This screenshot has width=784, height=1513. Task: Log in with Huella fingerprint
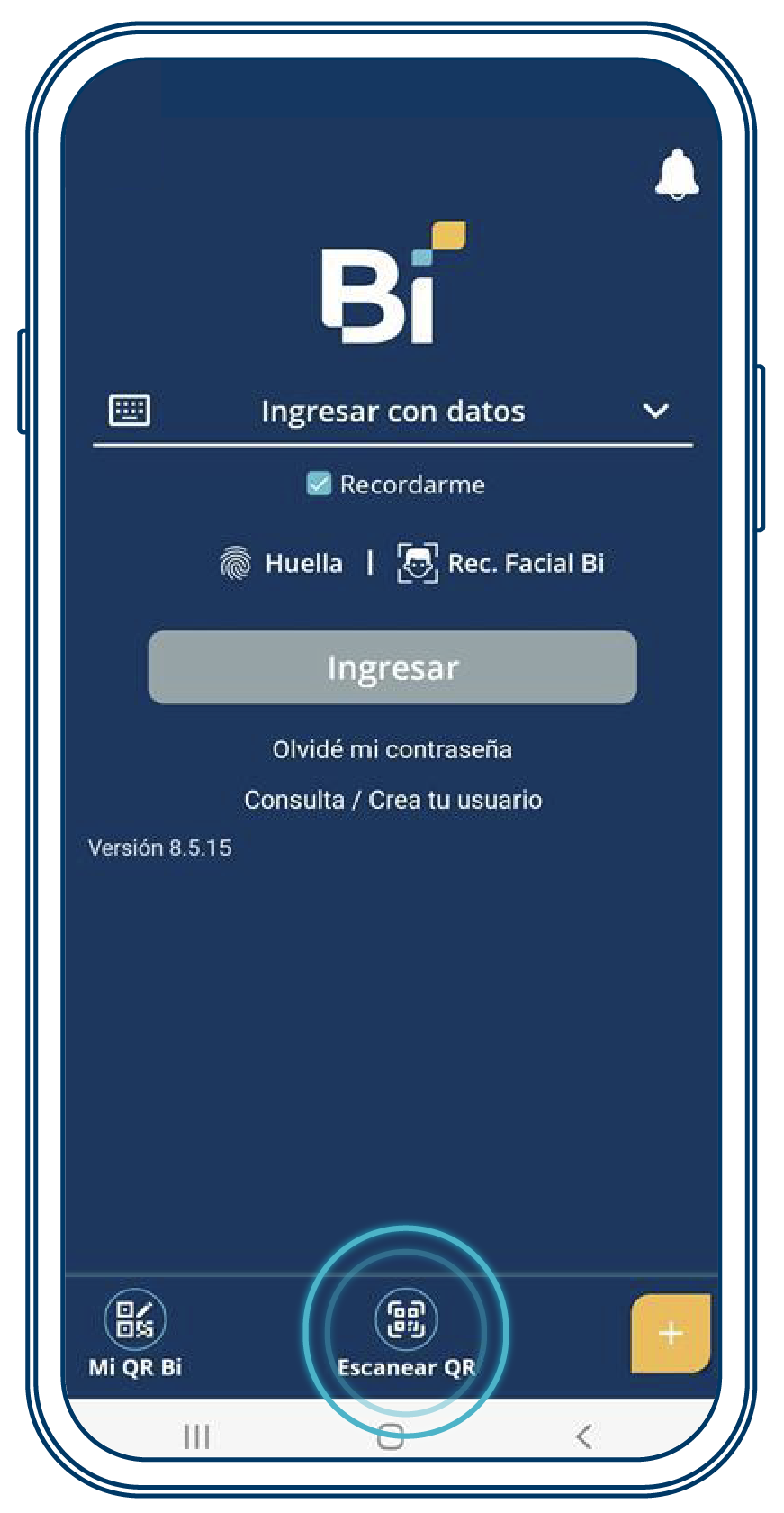tap(282, 564)
